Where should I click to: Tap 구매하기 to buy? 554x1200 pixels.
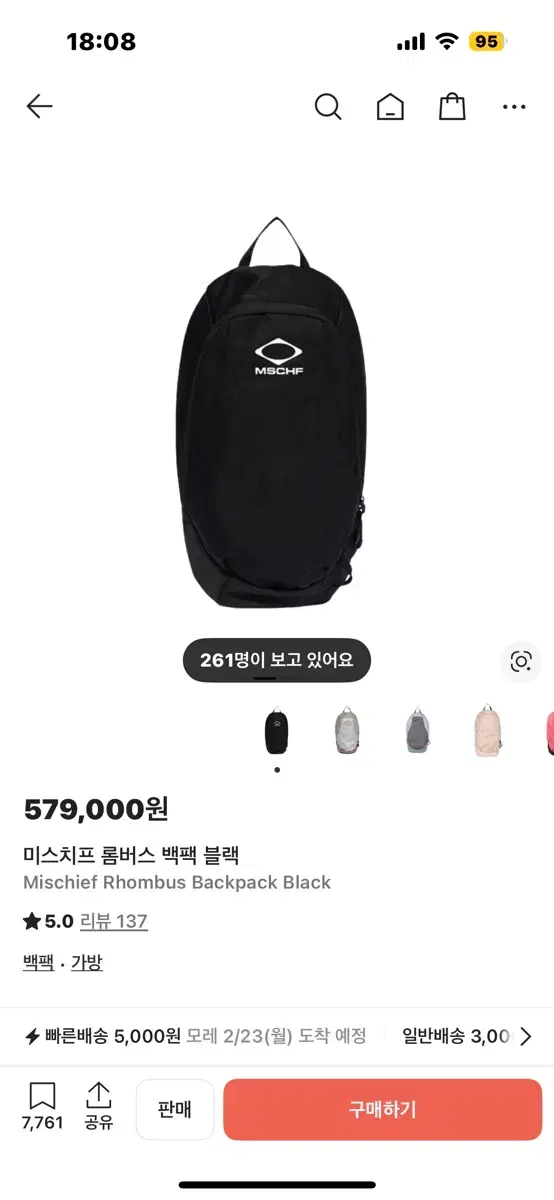(382, 1109)
